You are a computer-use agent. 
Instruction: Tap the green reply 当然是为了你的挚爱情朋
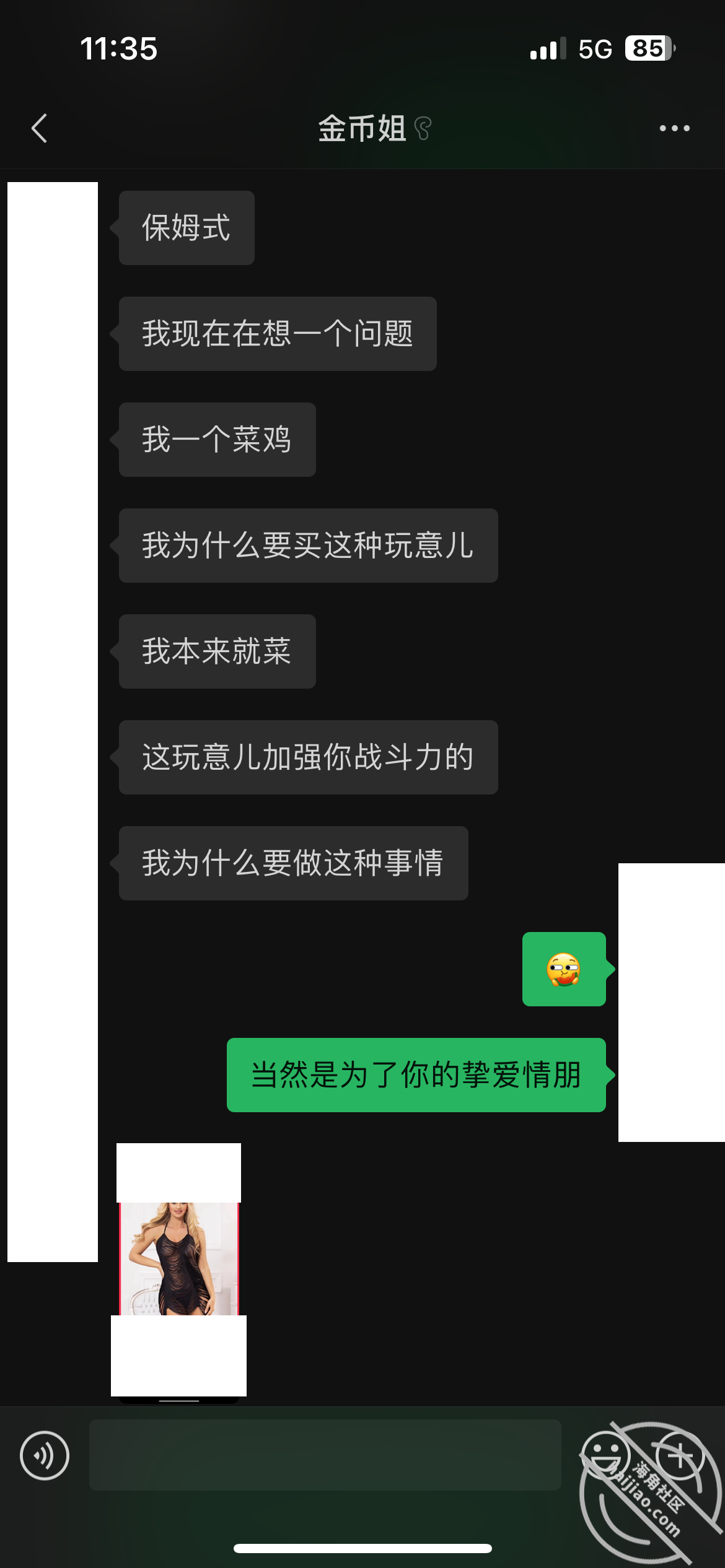(416, 1074)
